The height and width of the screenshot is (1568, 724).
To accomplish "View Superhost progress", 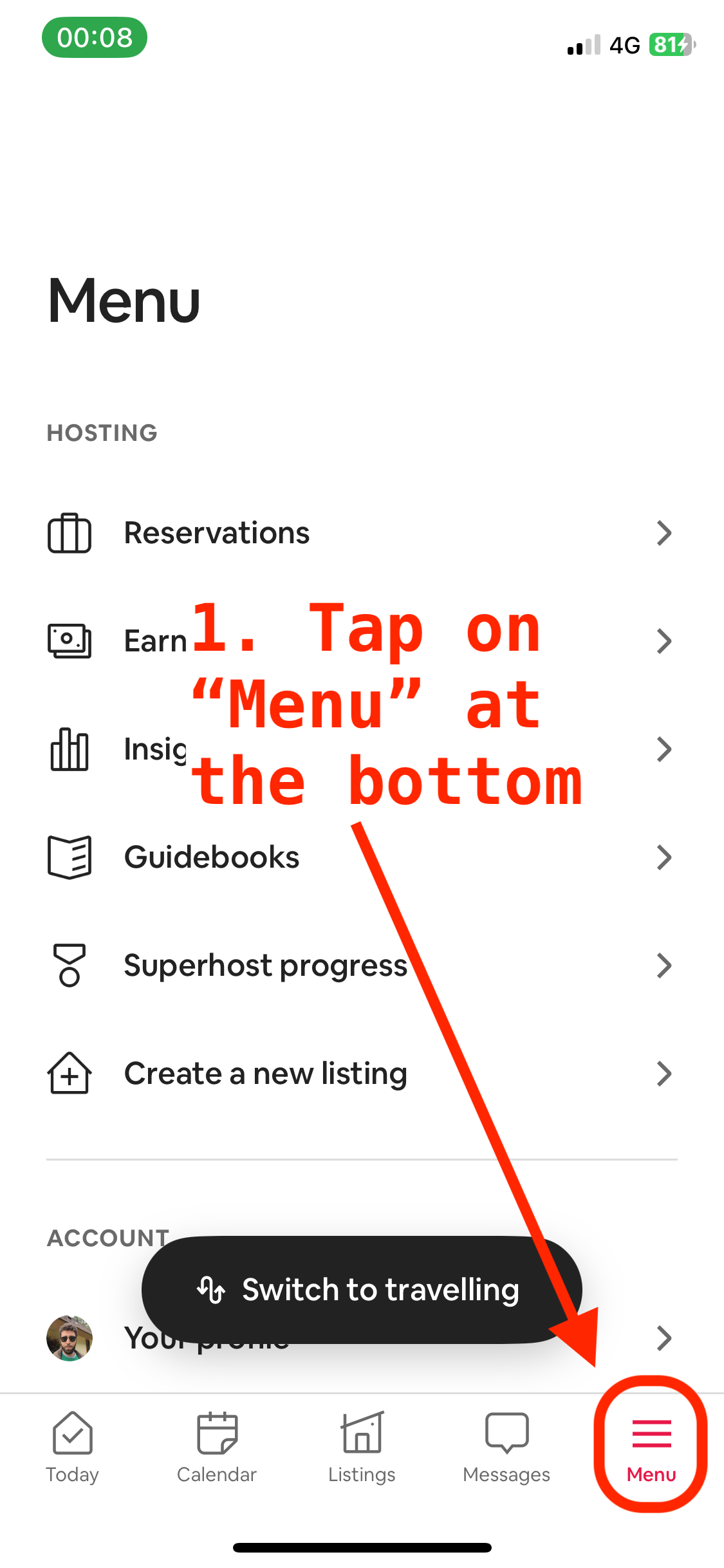I will 362,966.
